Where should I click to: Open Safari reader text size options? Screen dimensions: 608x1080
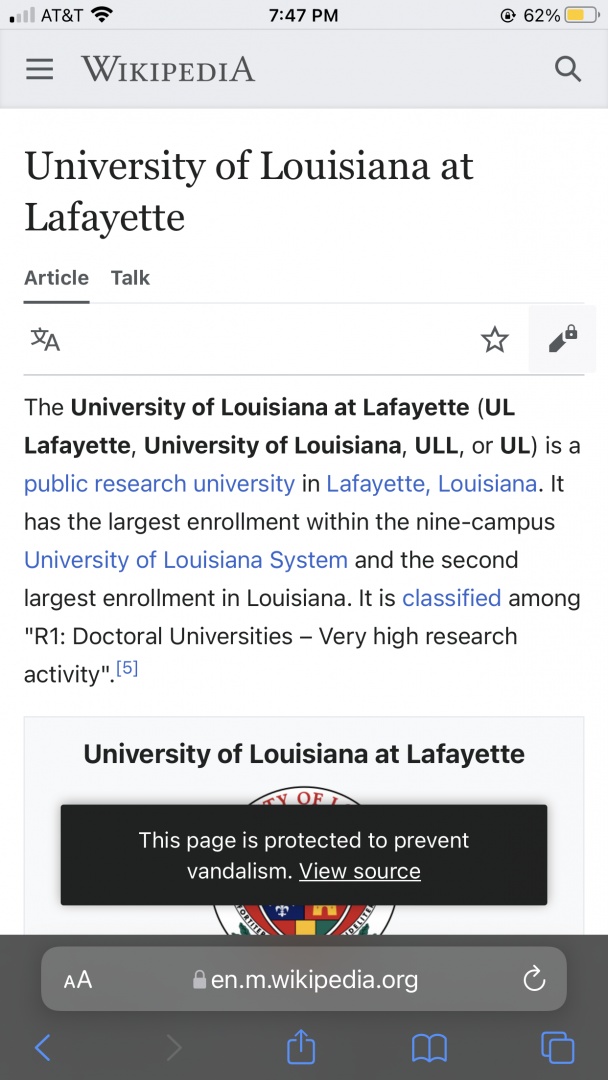coord(78,980)
